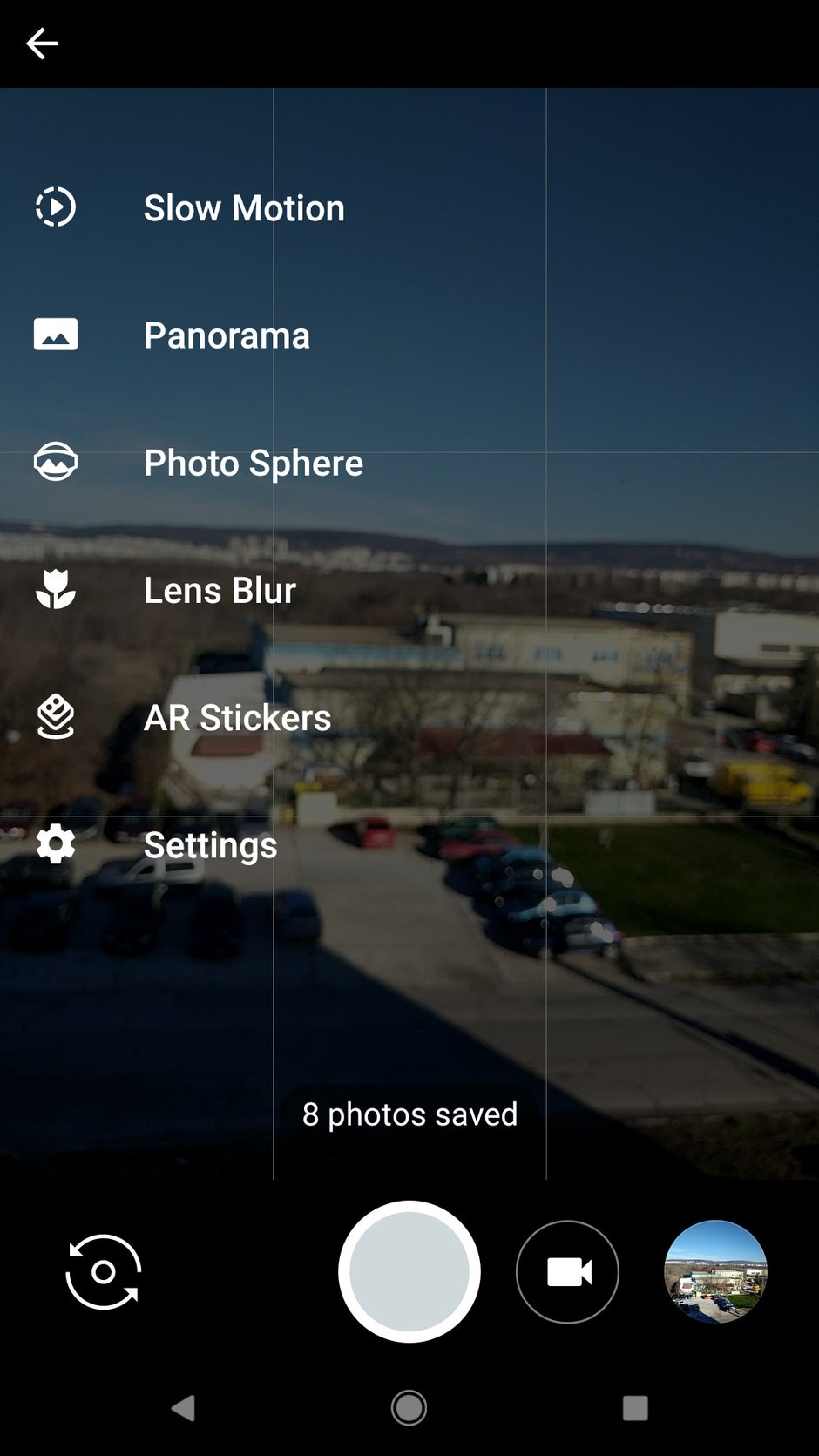Tap the Panorama mode icon

[x=54, y=334]
